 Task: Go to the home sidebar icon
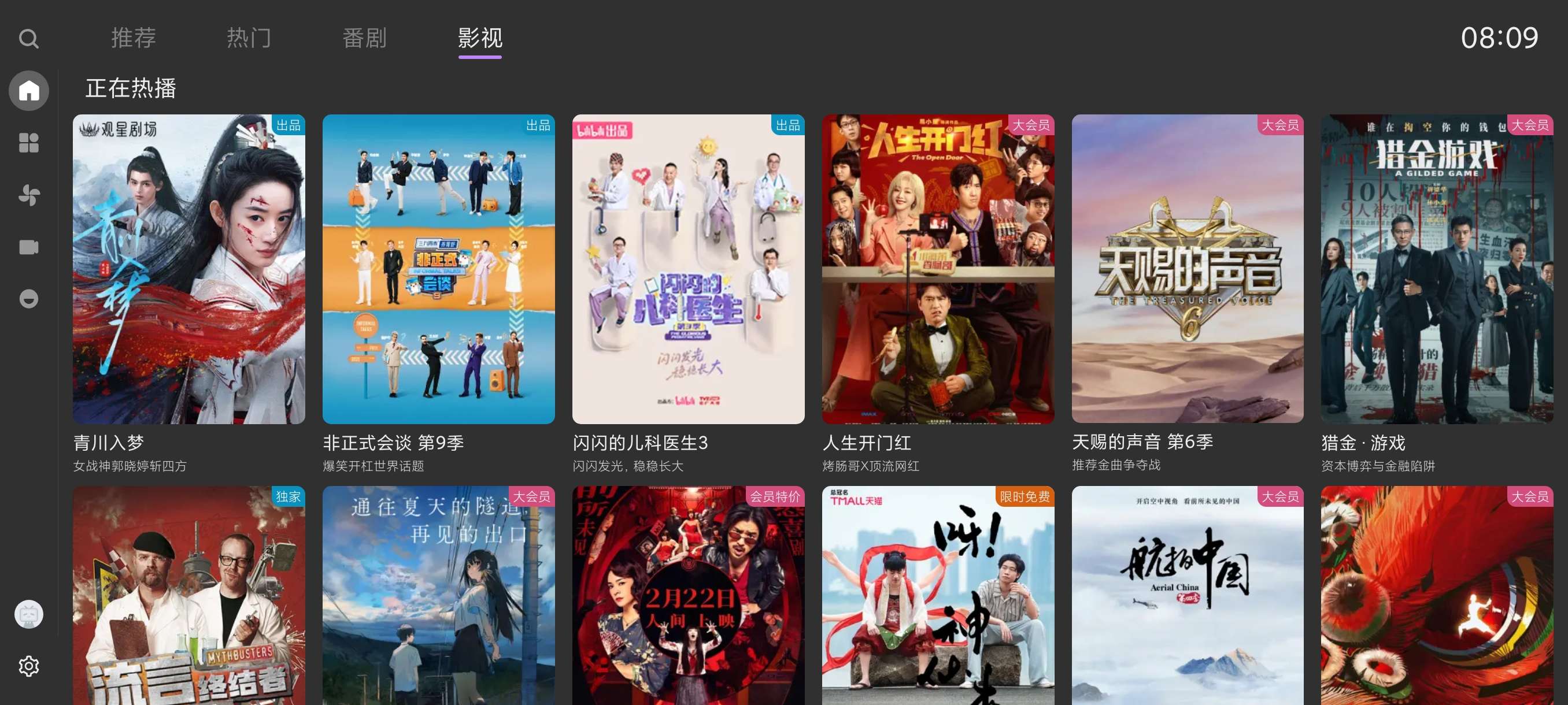pyautogui.click(x=28, y=91)
